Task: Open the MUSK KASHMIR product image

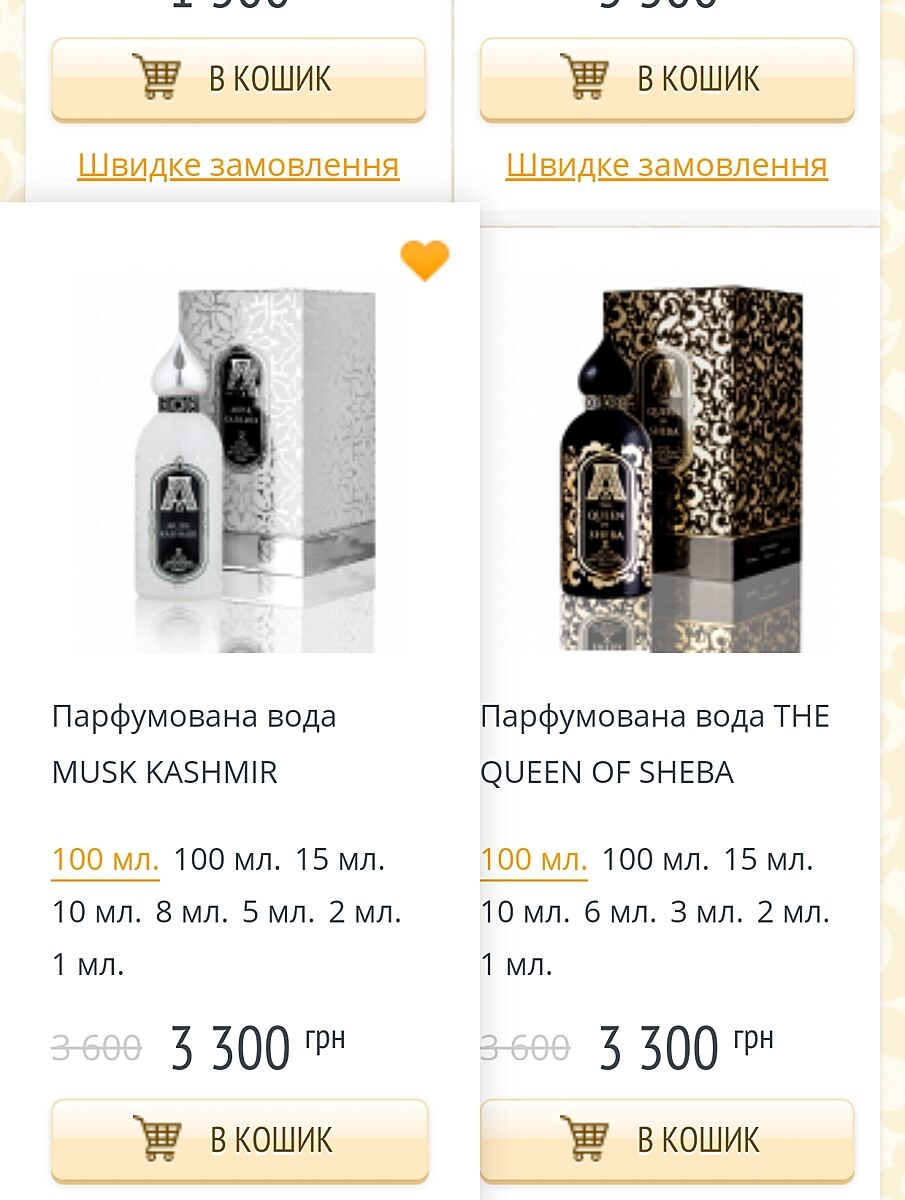Action: click(x=255, y=469)
